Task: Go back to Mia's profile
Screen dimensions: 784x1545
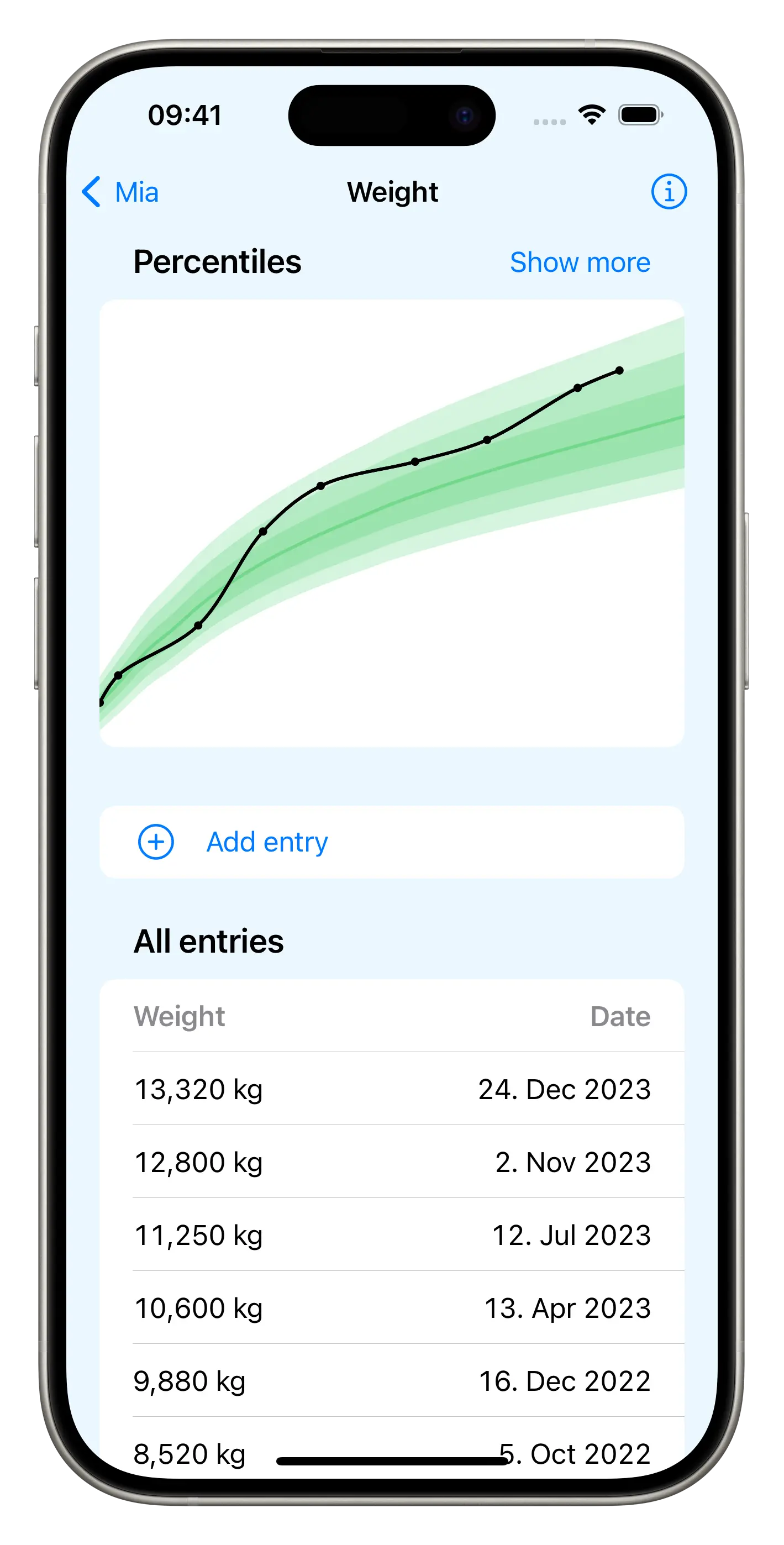Action: point(120,192)
